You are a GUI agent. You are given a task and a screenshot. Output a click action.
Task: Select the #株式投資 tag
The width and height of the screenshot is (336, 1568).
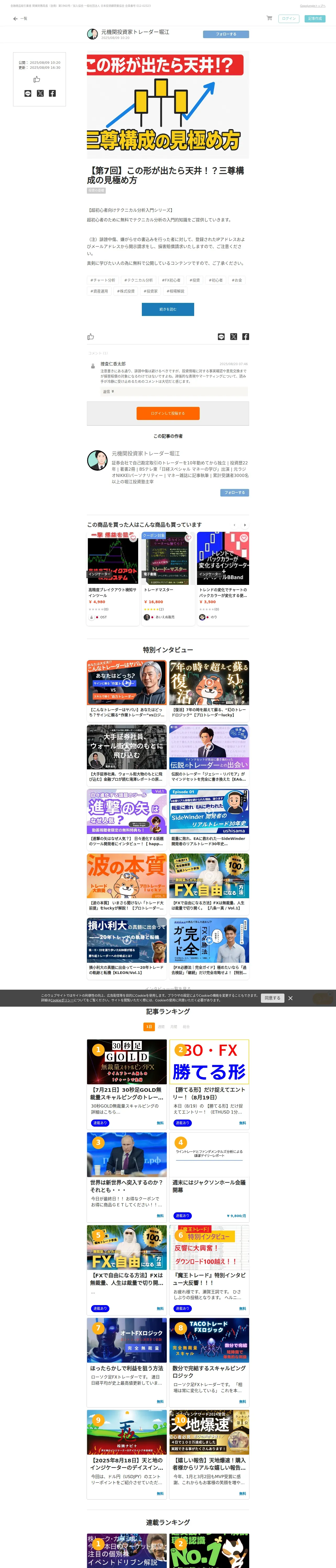126,291
